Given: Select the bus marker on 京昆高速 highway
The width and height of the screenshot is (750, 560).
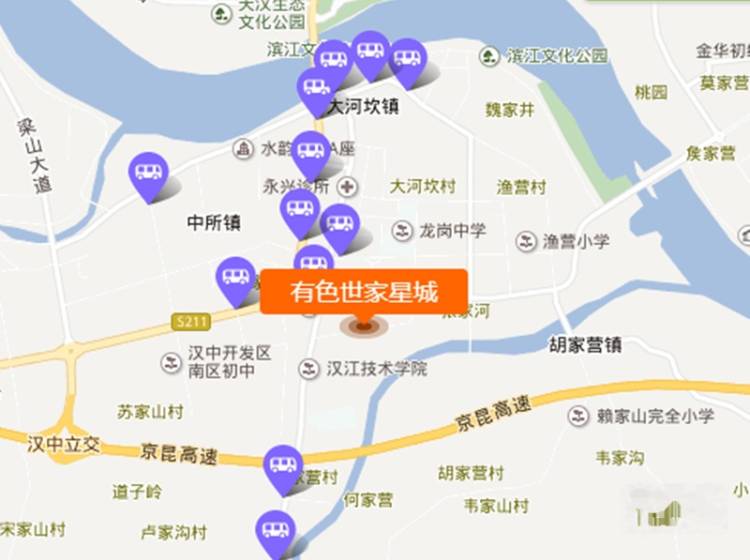Looking at the screenshot, I should tap(283, 466).
